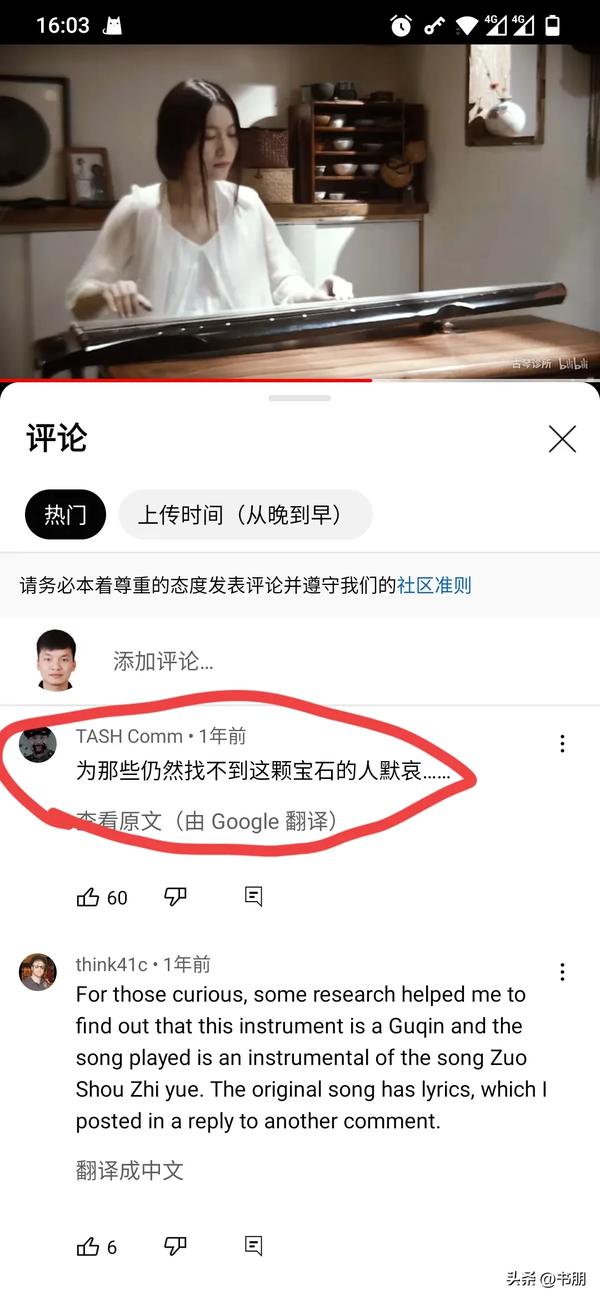The height and width of the screenshot is (1300, 600).
Task: Open the 社区准则 link
Action: [x=434, y=586]
